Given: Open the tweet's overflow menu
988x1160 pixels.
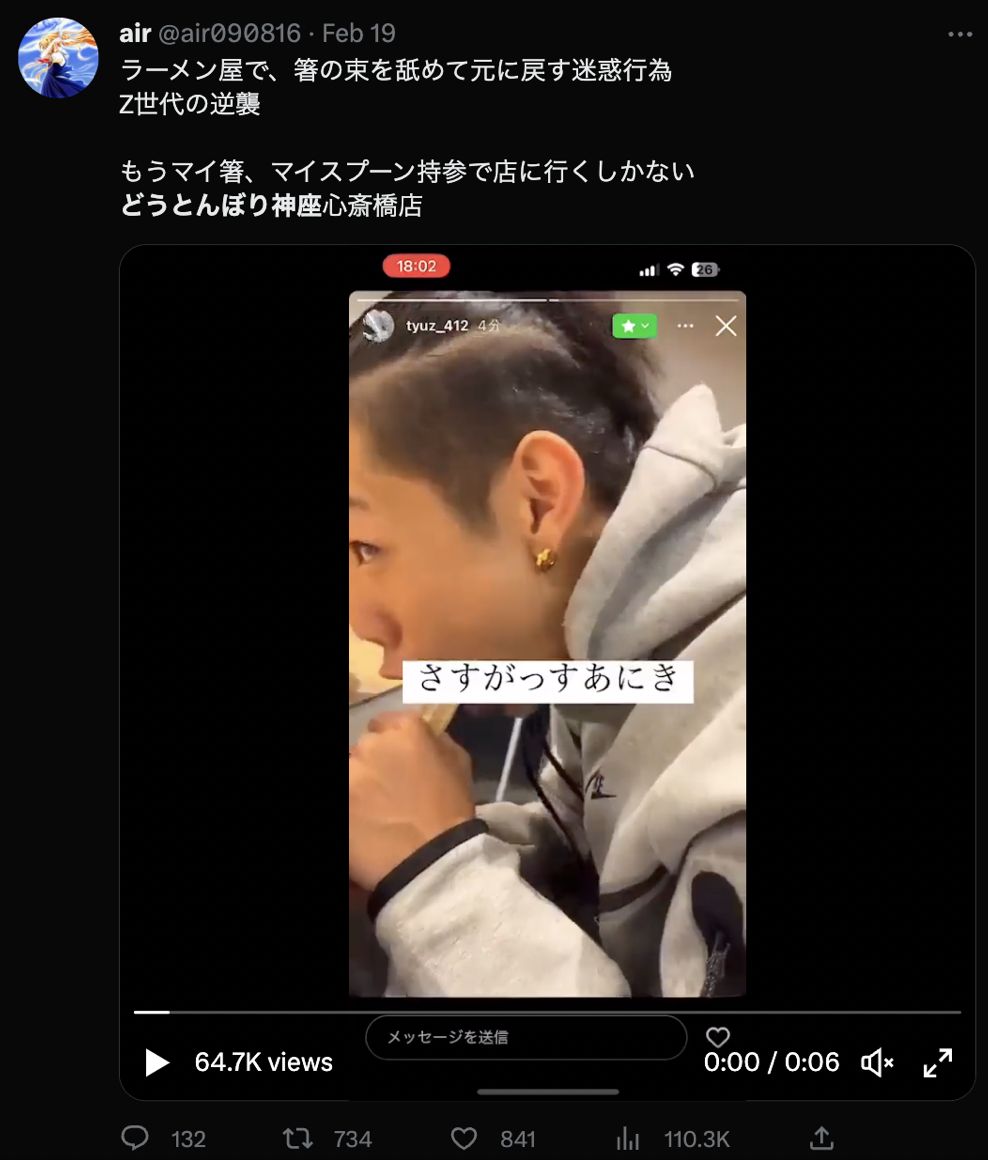Looking at the screenshot, I should click(959, 34).
